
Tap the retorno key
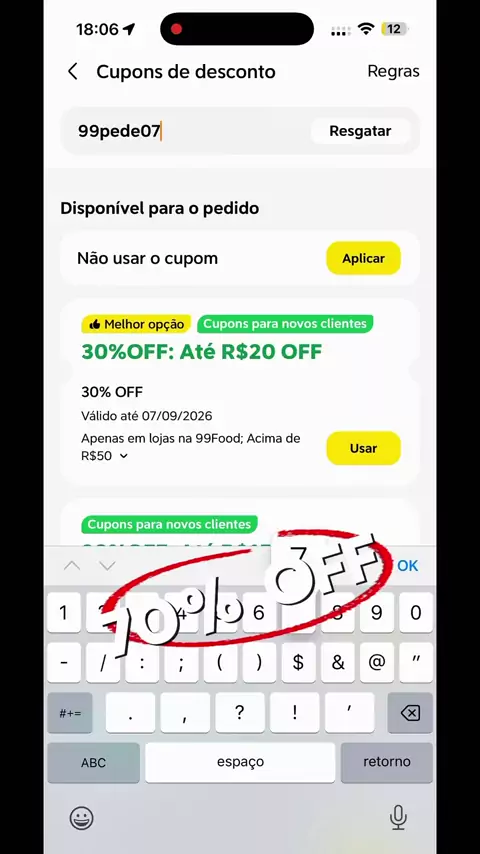[387, 762]
